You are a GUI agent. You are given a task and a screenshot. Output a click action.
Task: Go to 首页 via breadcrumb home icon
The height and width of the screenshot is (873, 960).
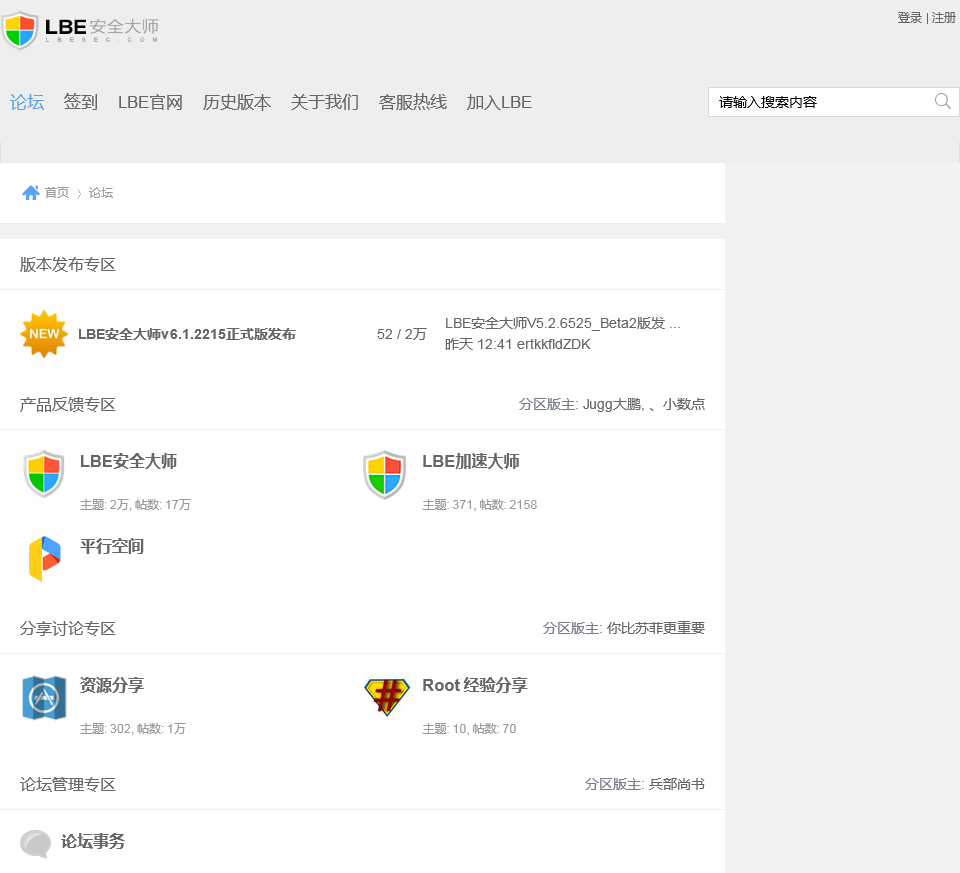tap(31, 192)
